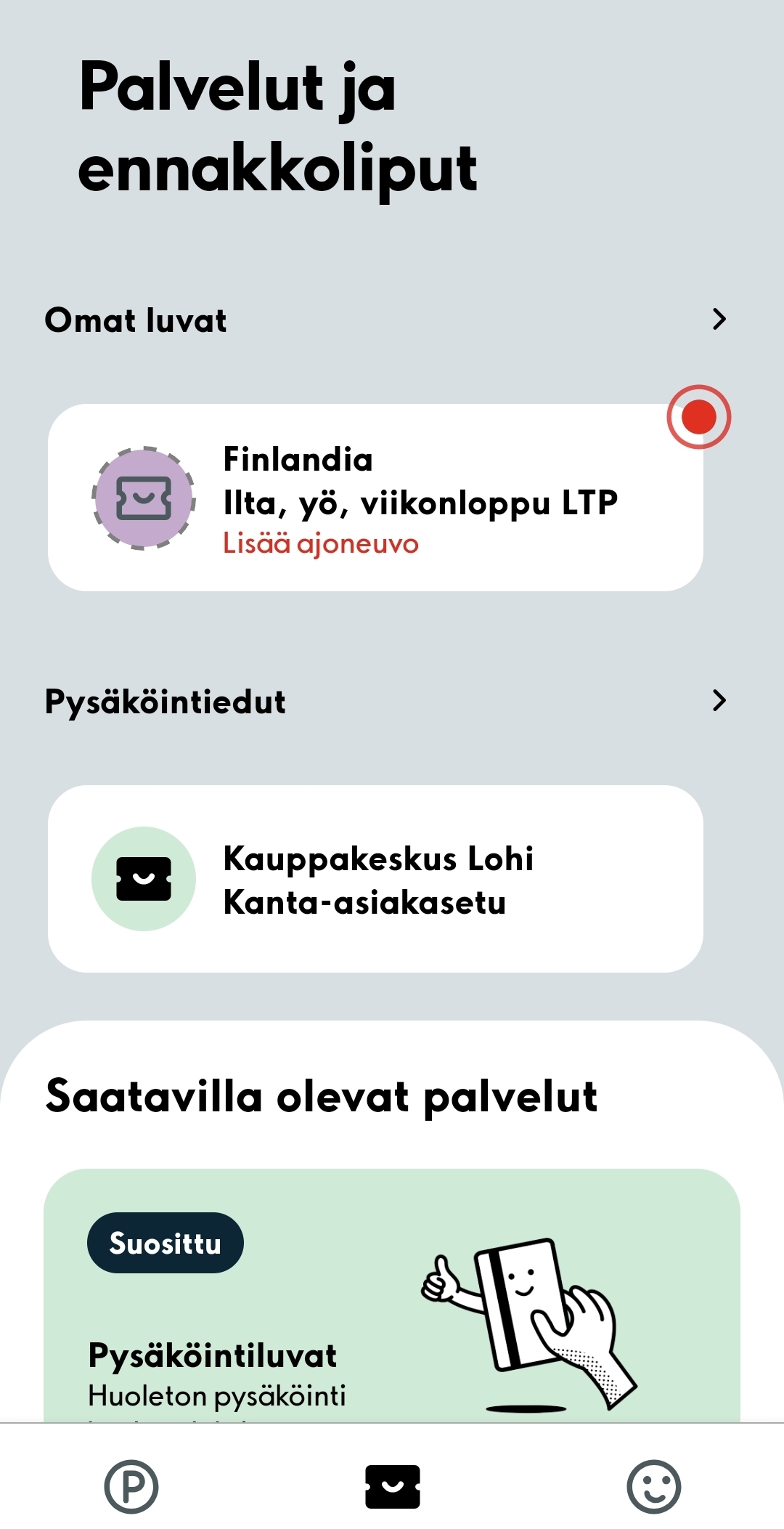Open the Finlandia Ilta, yö, viikonloppu LTP permit
784x1529 pixels.
(x=375, y=498)
